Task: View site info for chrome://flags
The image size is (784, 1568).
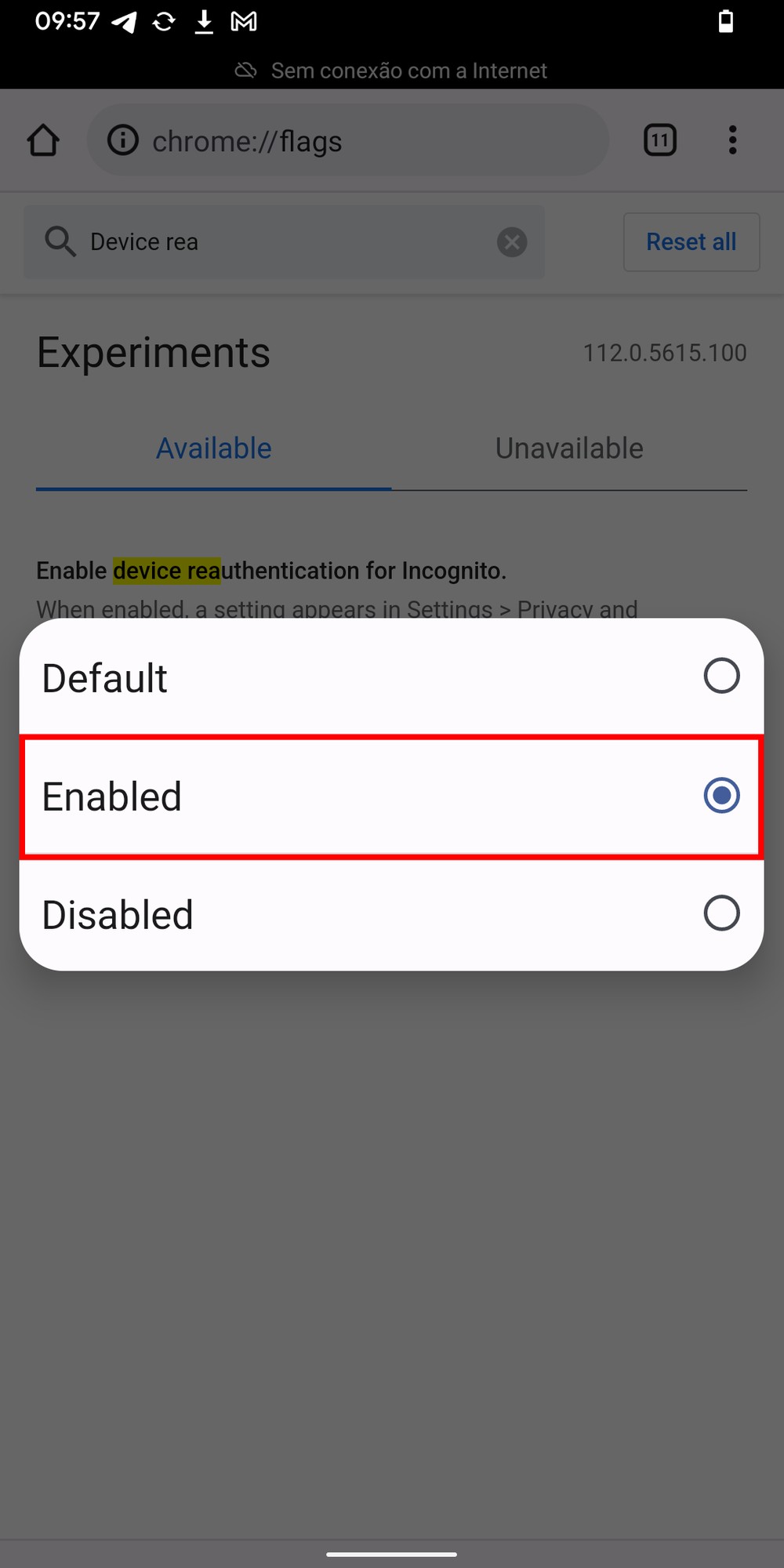Action: [123, 141]
